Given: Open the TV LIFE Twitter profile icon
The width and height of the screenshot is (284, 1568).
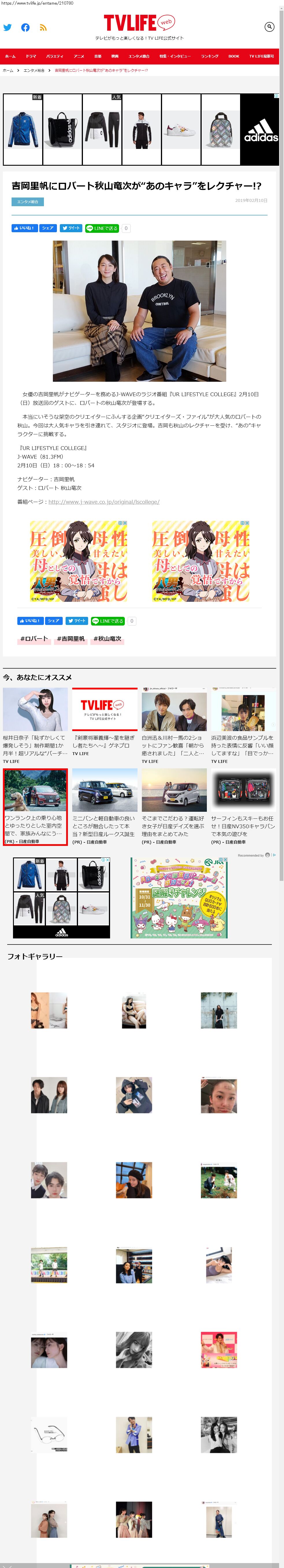Looking at the screenshot, I should (7, 27).
